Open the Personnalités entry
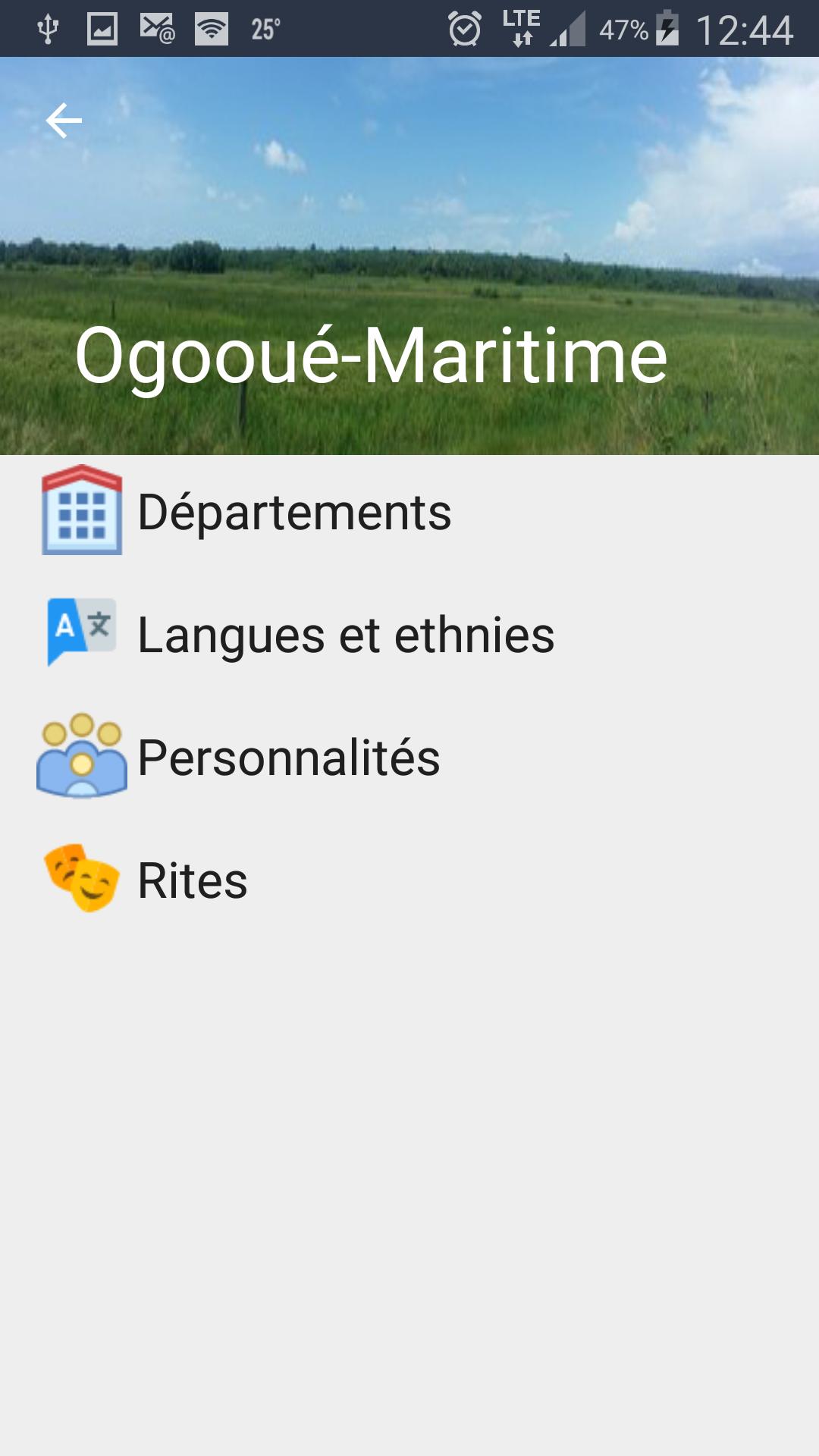 point(287,756)
